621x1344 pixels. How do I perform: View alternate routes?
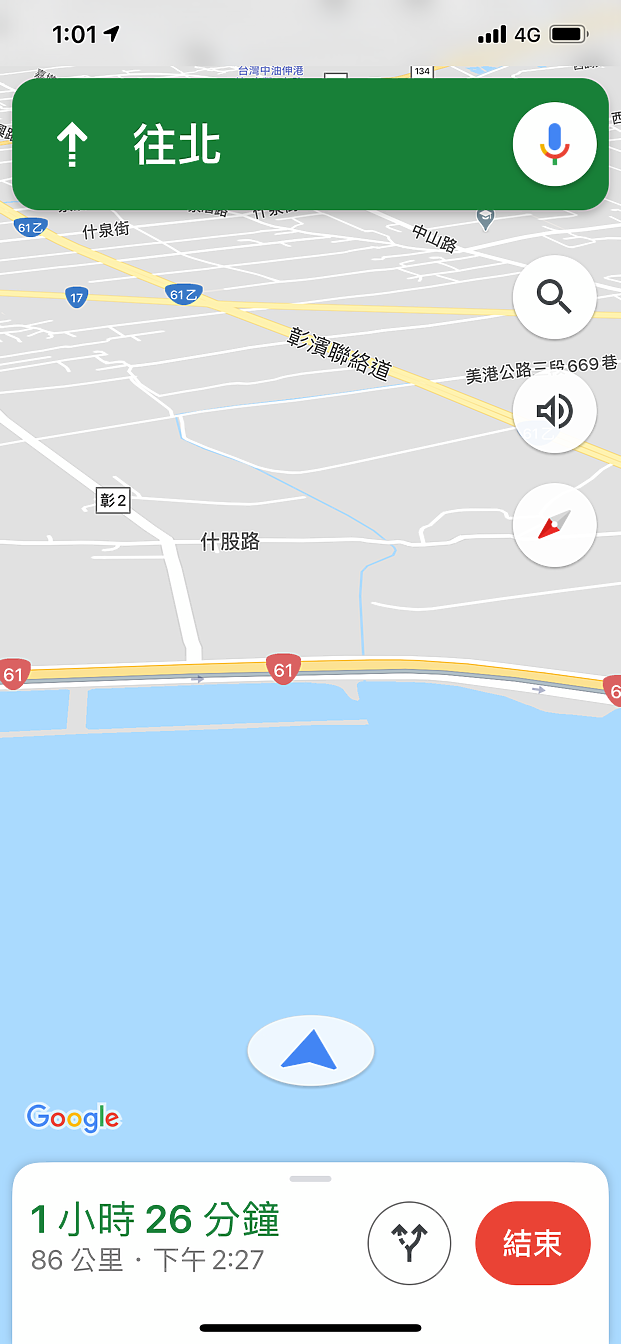[409, 1243]
